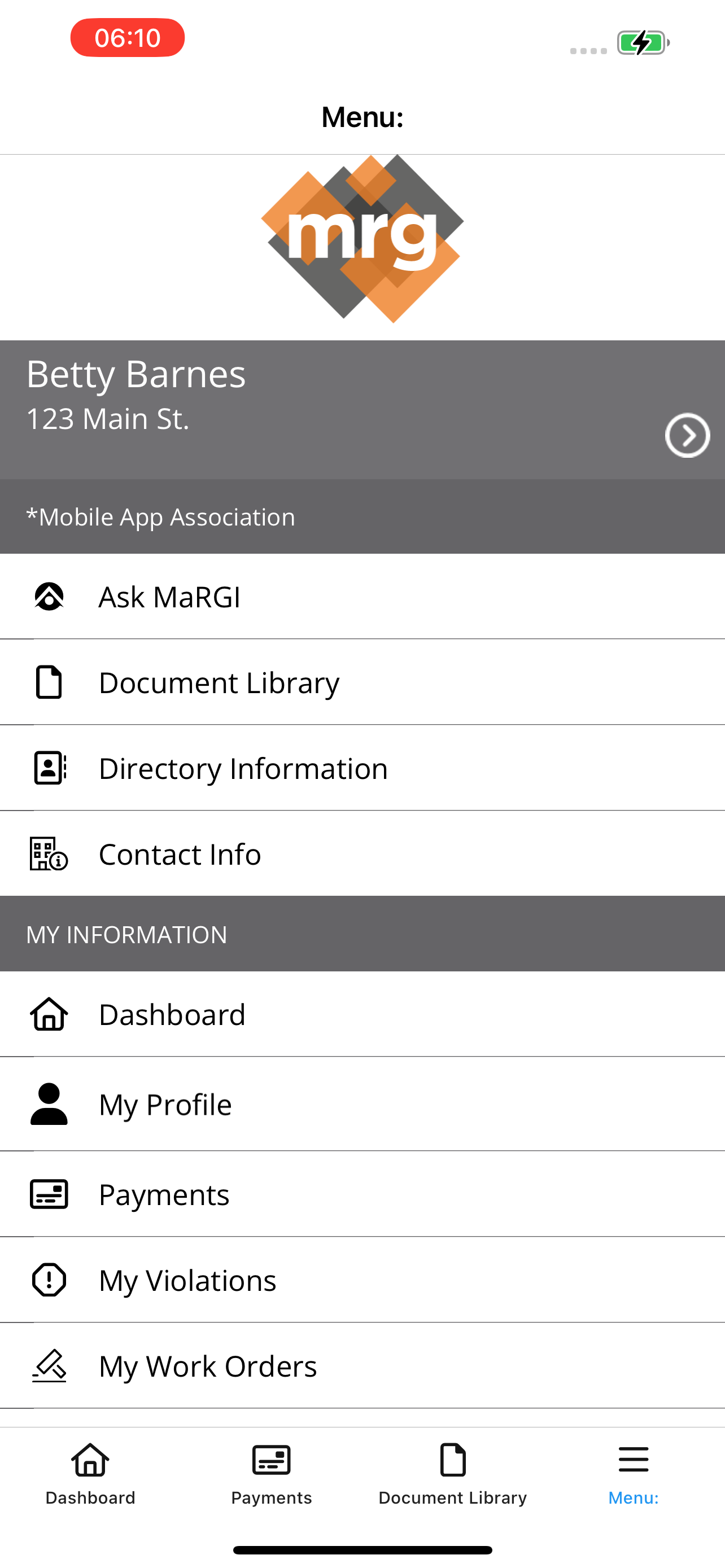Open My Profile

click(362, 1104)
